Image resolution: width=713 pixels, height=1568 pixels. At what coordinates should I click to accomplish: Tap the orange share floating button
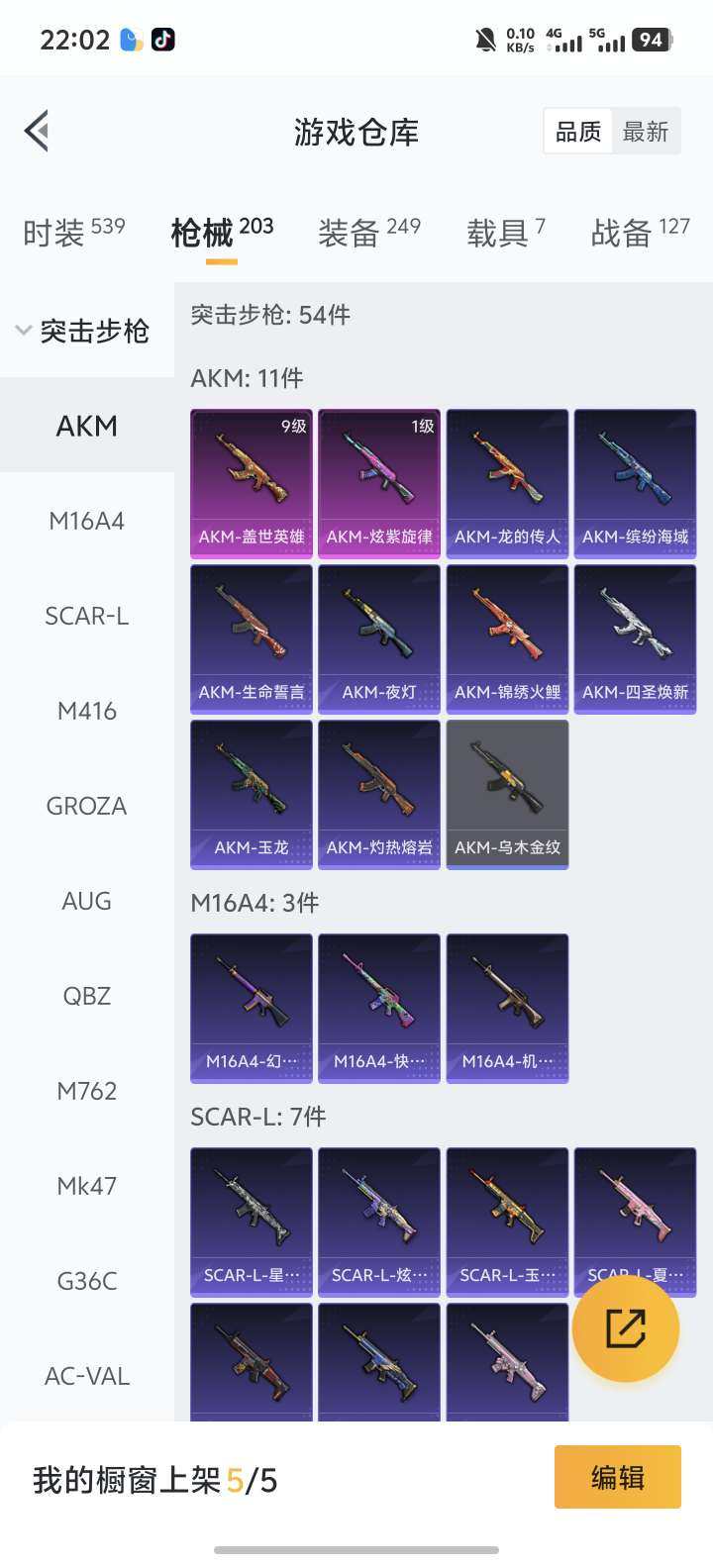tap(626, 1328)
